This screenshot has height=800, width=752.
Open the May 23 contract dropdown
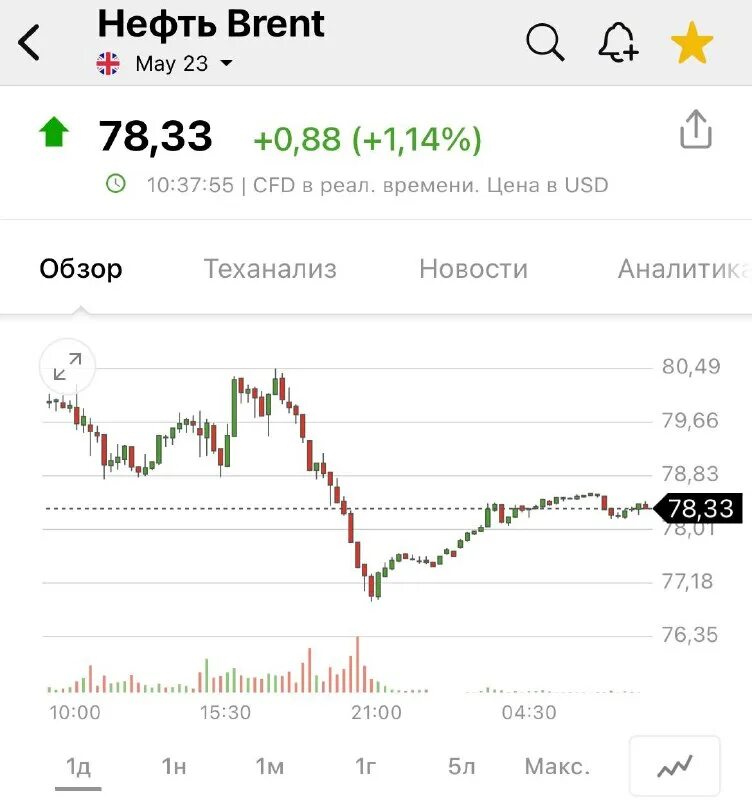(x=226, y=64)
